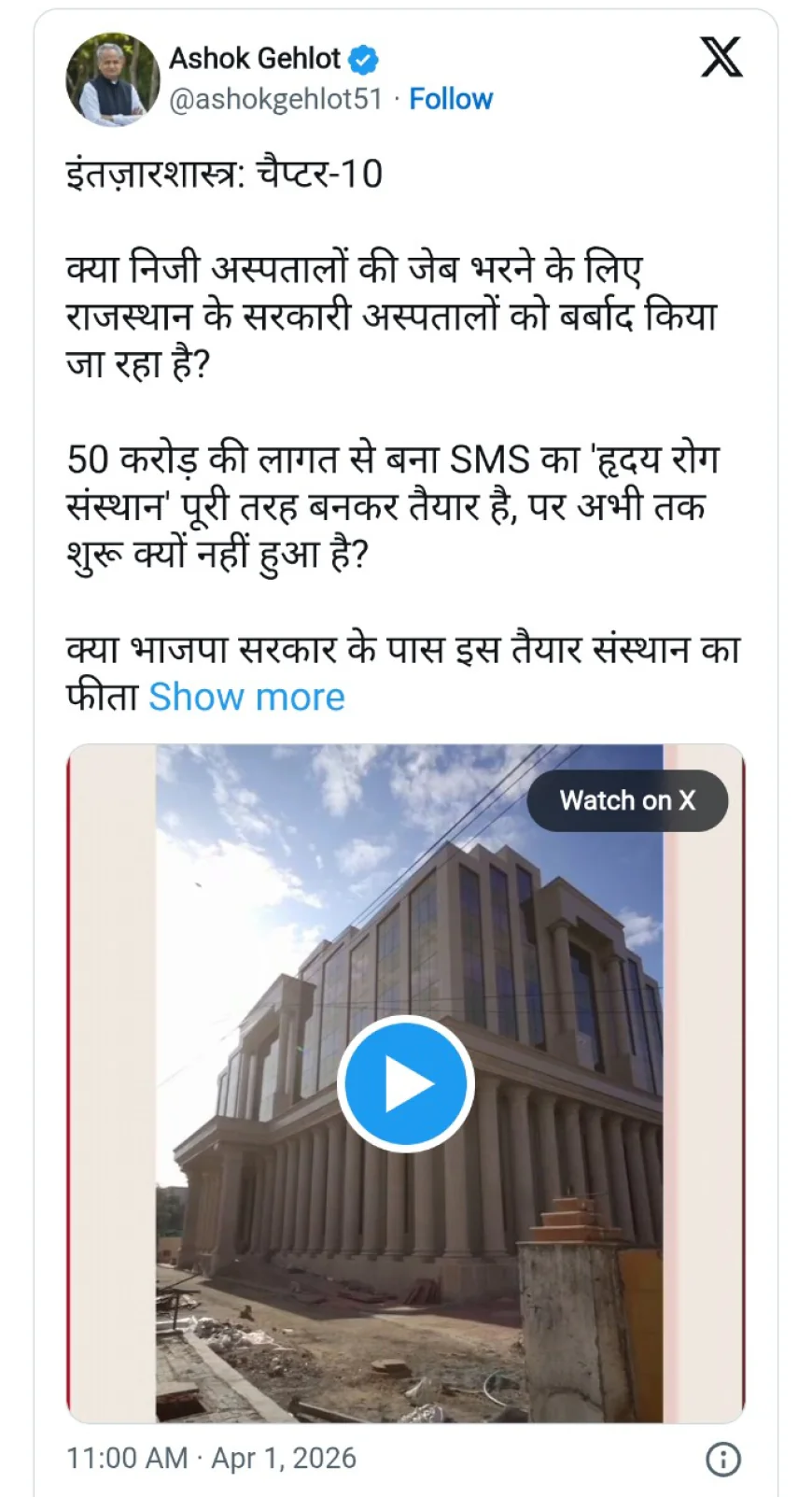812x1497 pixels.
Task: Tap the Watch on X button
Action: [627, 800]
